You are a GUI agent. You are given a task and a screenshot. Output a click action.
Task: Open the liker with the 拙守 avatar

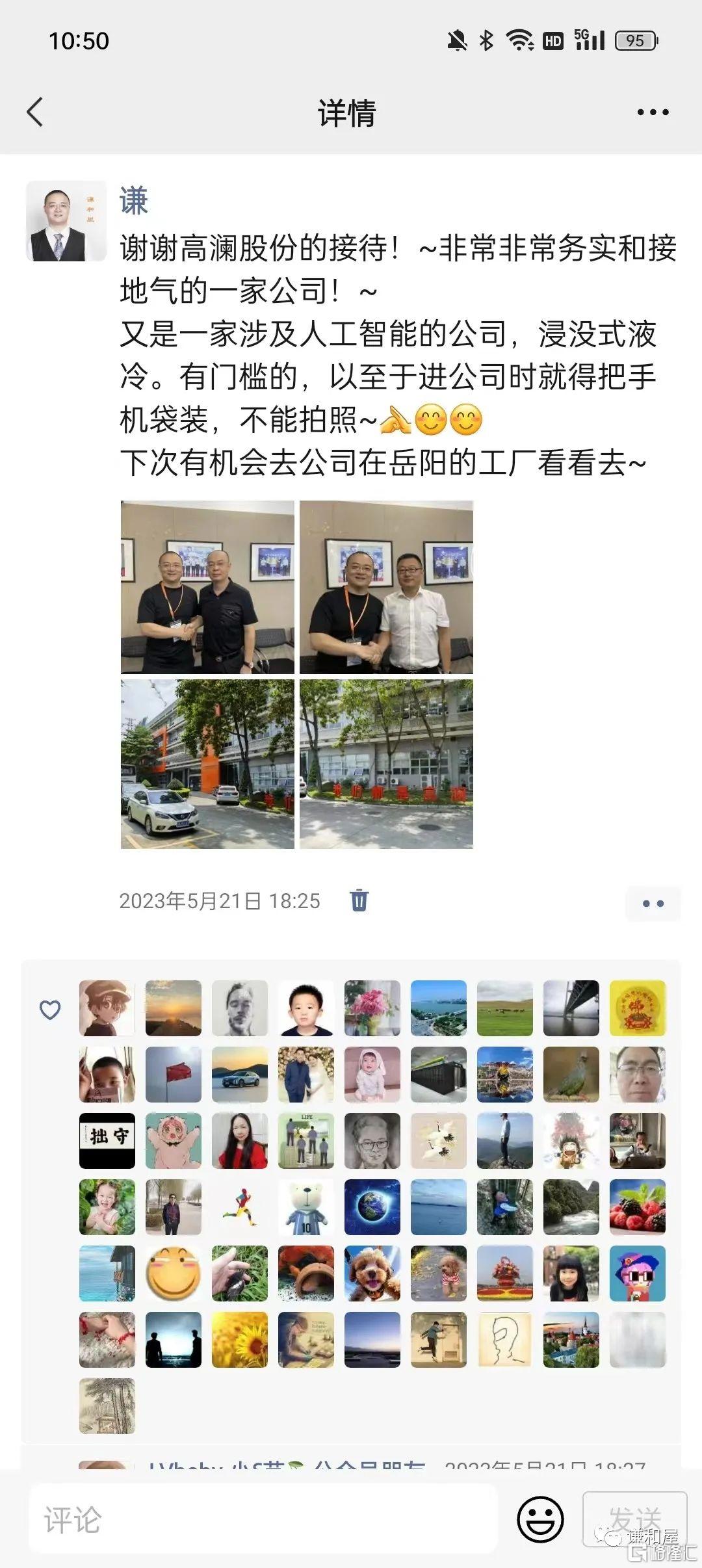coord(107,1141)
